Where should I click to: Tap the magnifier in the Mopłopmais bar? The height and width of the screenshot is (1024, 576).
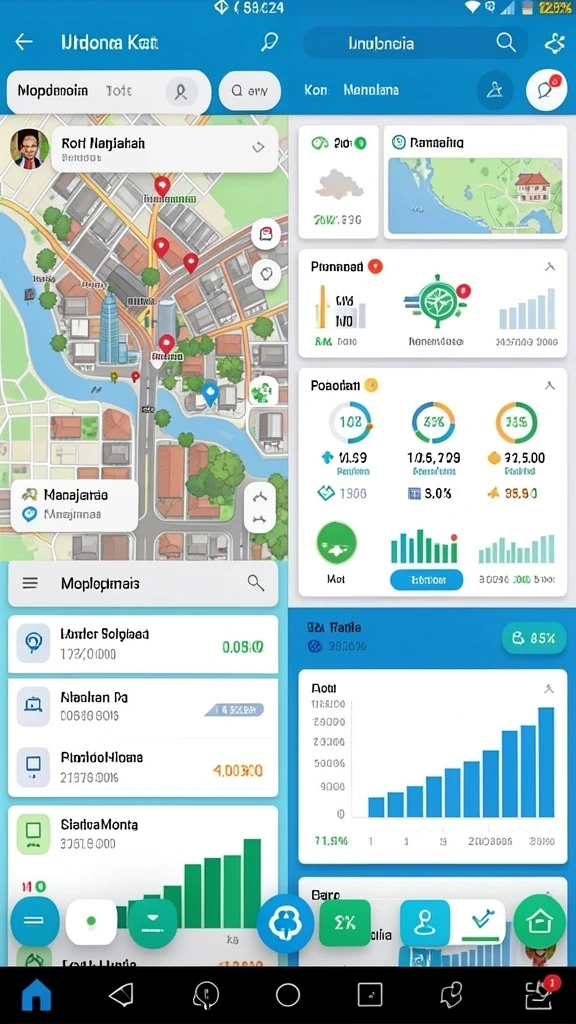point(255,583)
